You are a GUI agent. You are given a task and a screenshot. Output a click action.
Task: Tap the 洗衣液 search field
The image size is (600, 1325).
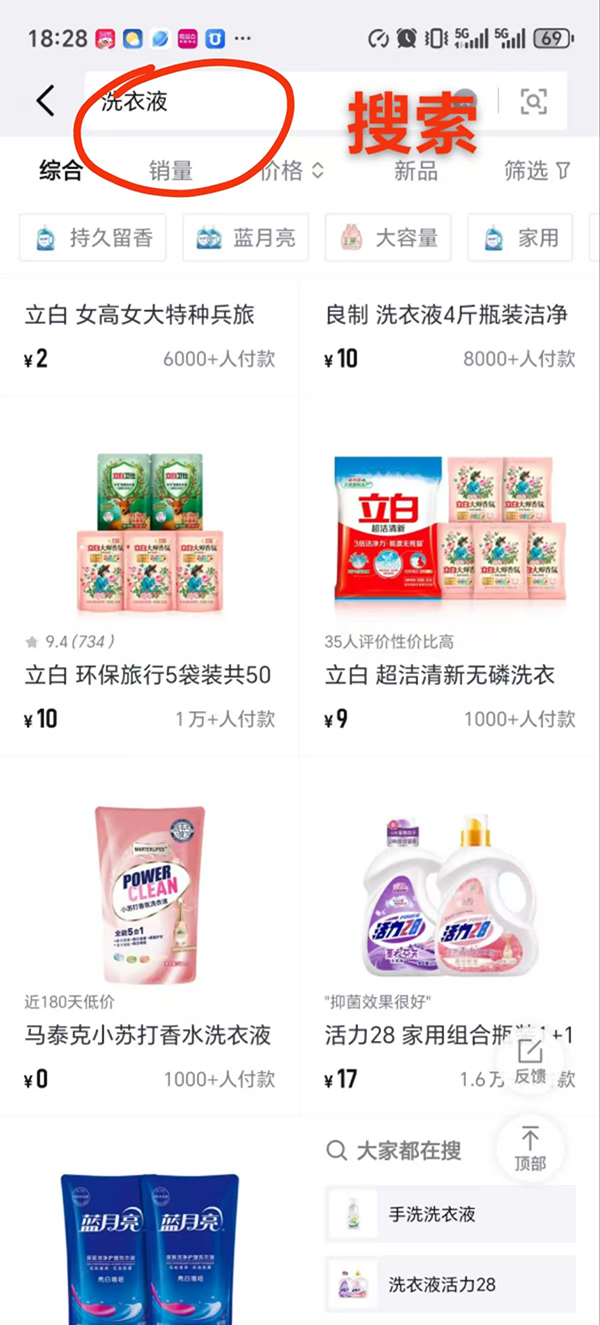[270, 101]
